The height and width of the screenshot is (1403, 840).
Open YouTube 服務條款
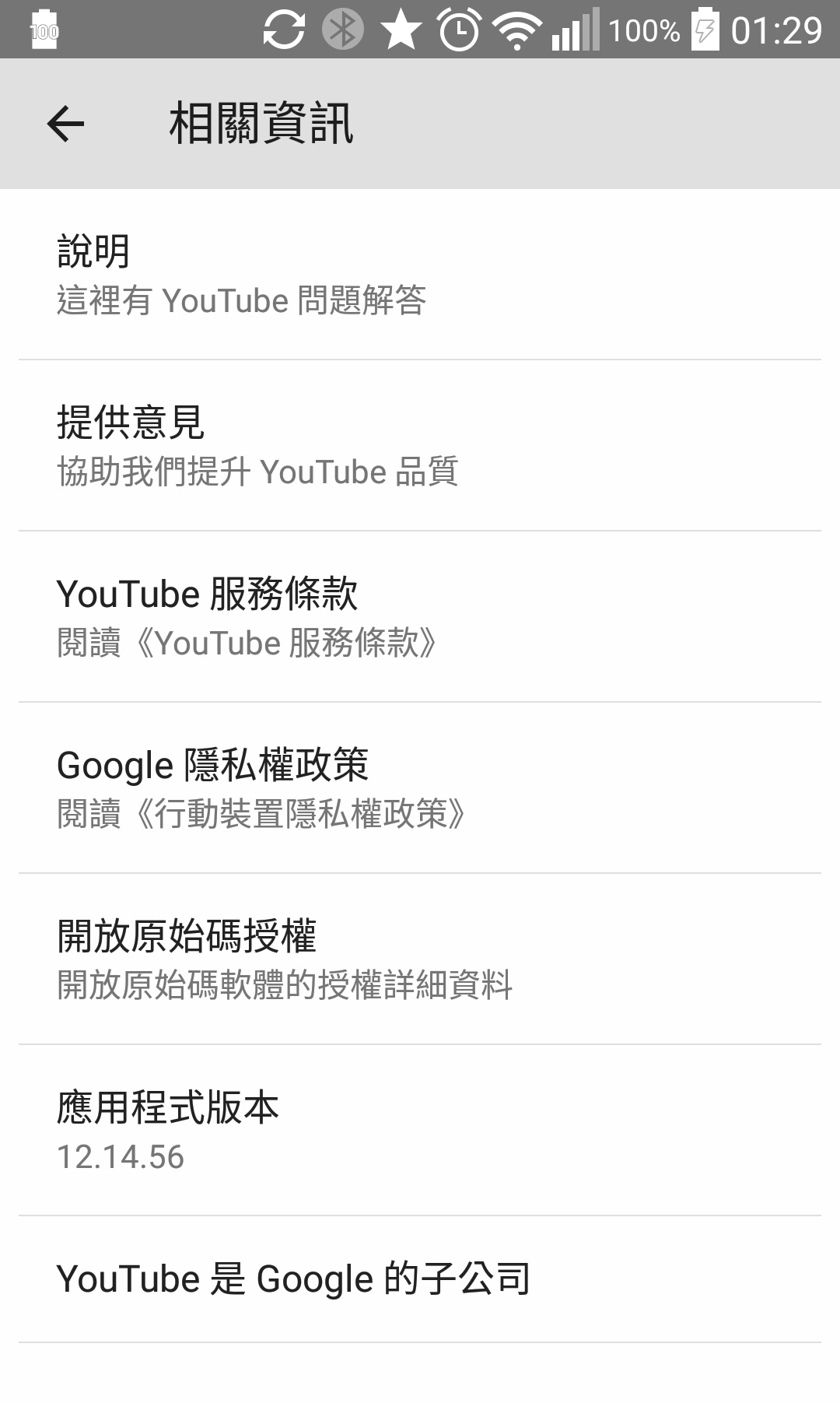pyautogui.click(x=420, y=617)
